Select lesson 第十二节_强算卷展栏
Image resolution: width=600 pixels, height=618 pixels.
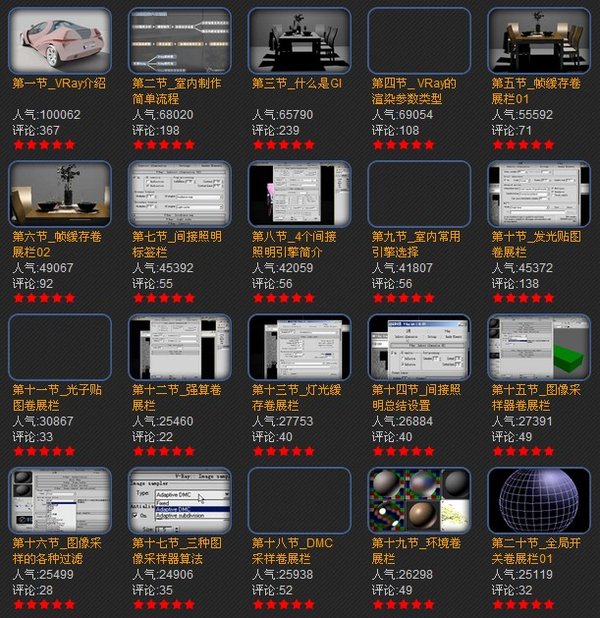pos(179,347)
